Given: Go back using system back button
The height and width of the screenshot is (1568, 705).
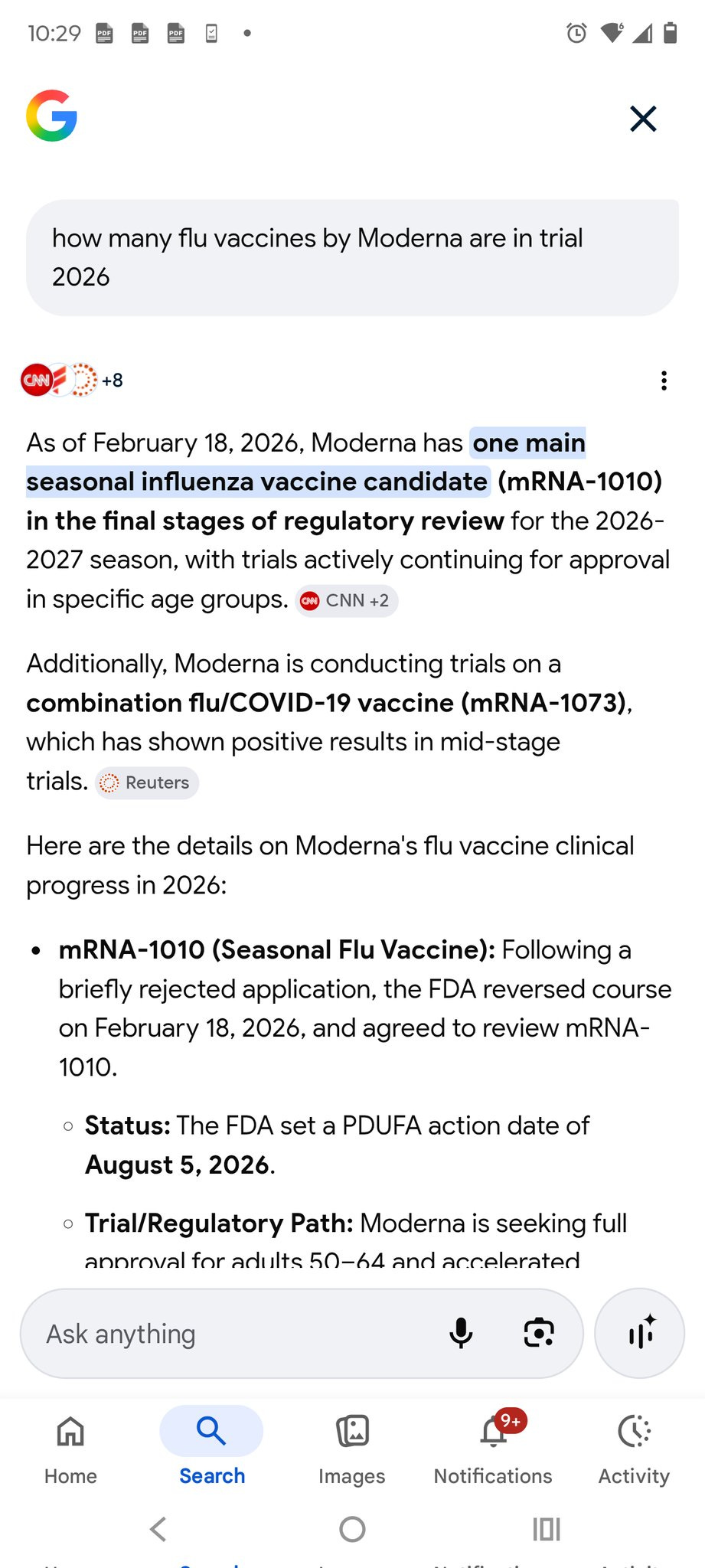Looking at the screenshot, I should coord(158,1530).
